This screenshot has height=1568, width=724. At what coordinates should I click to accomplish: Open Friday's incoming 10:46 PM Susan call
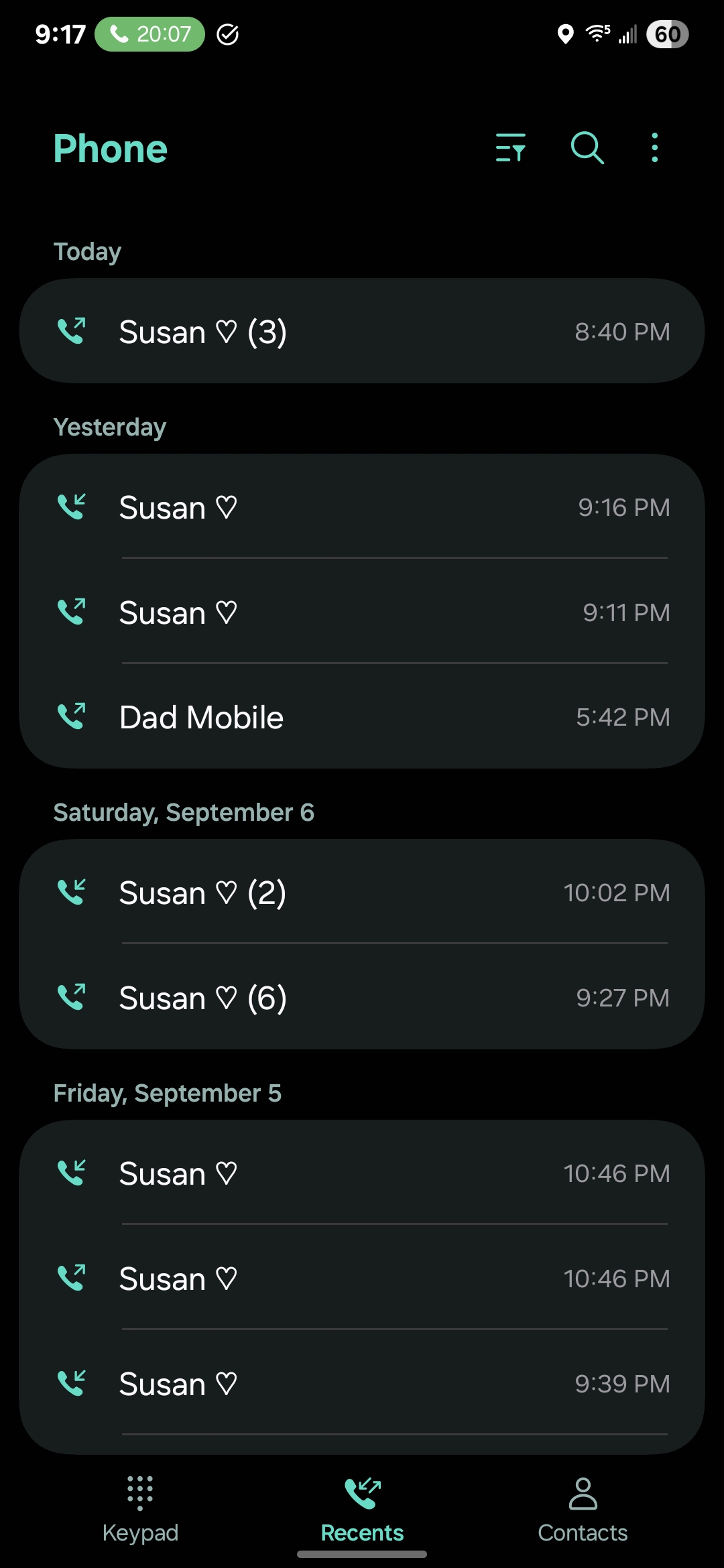click(x=362, y=1173)
